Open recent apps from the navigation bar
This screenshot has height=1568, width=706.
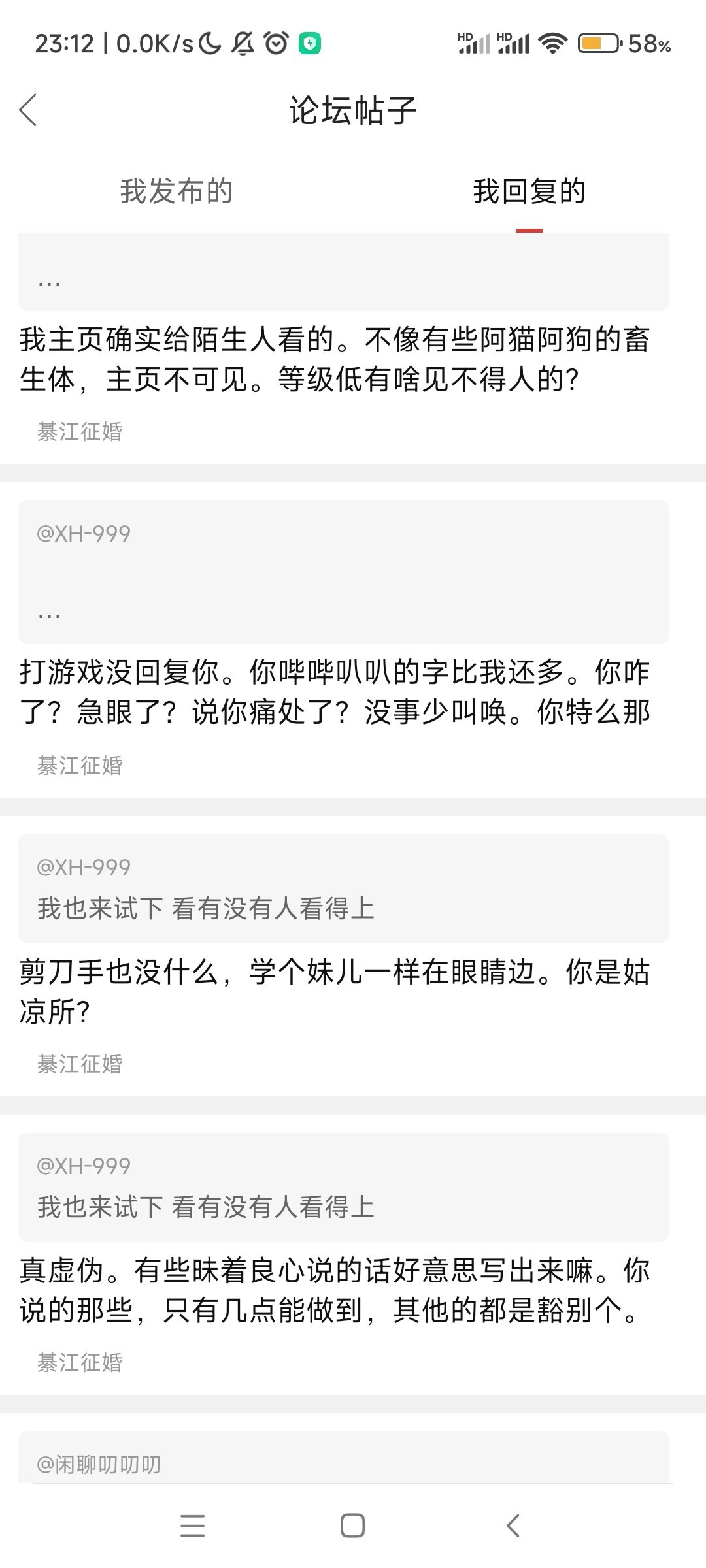point(192,1526)
